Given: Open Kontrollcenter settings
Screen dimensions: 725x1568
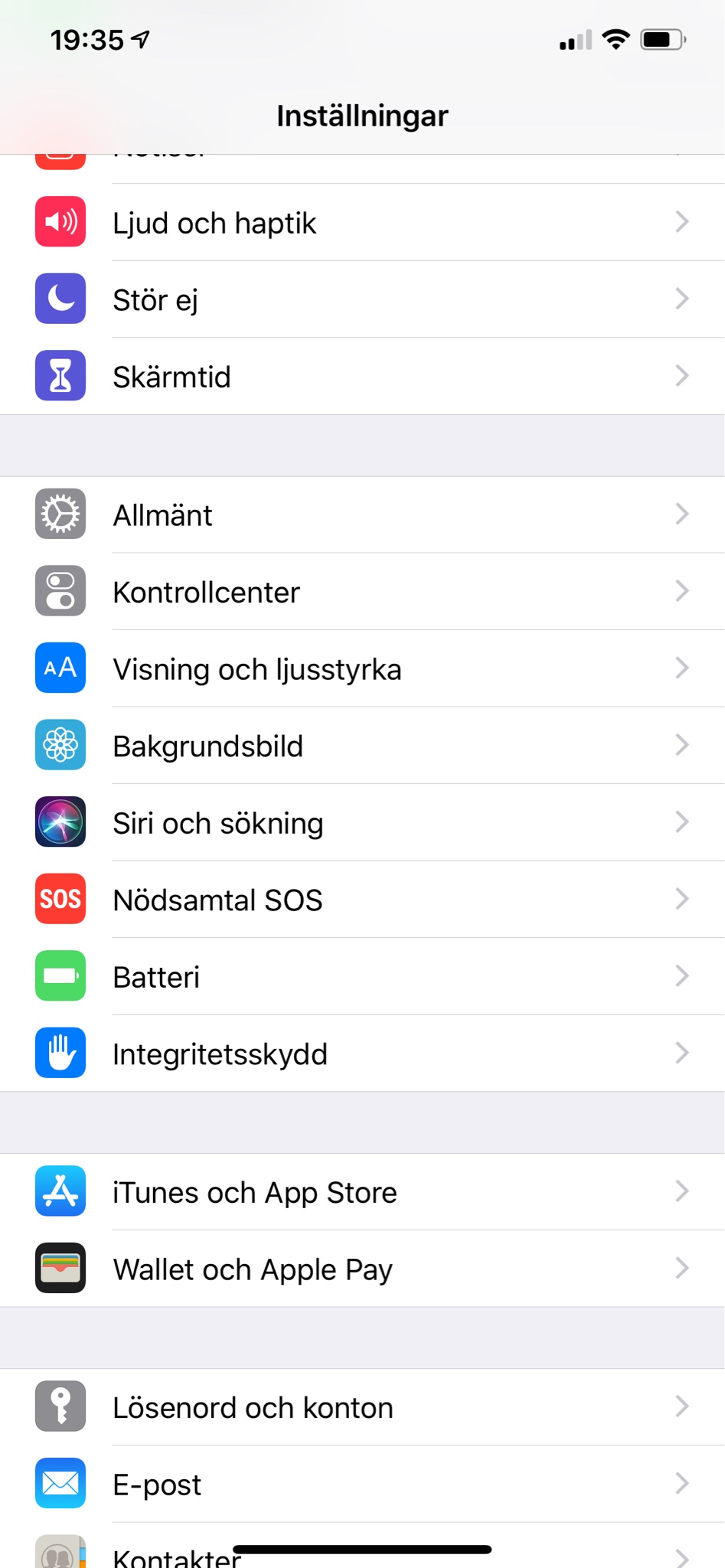Looking at the screenshot, I should point(362,592).
